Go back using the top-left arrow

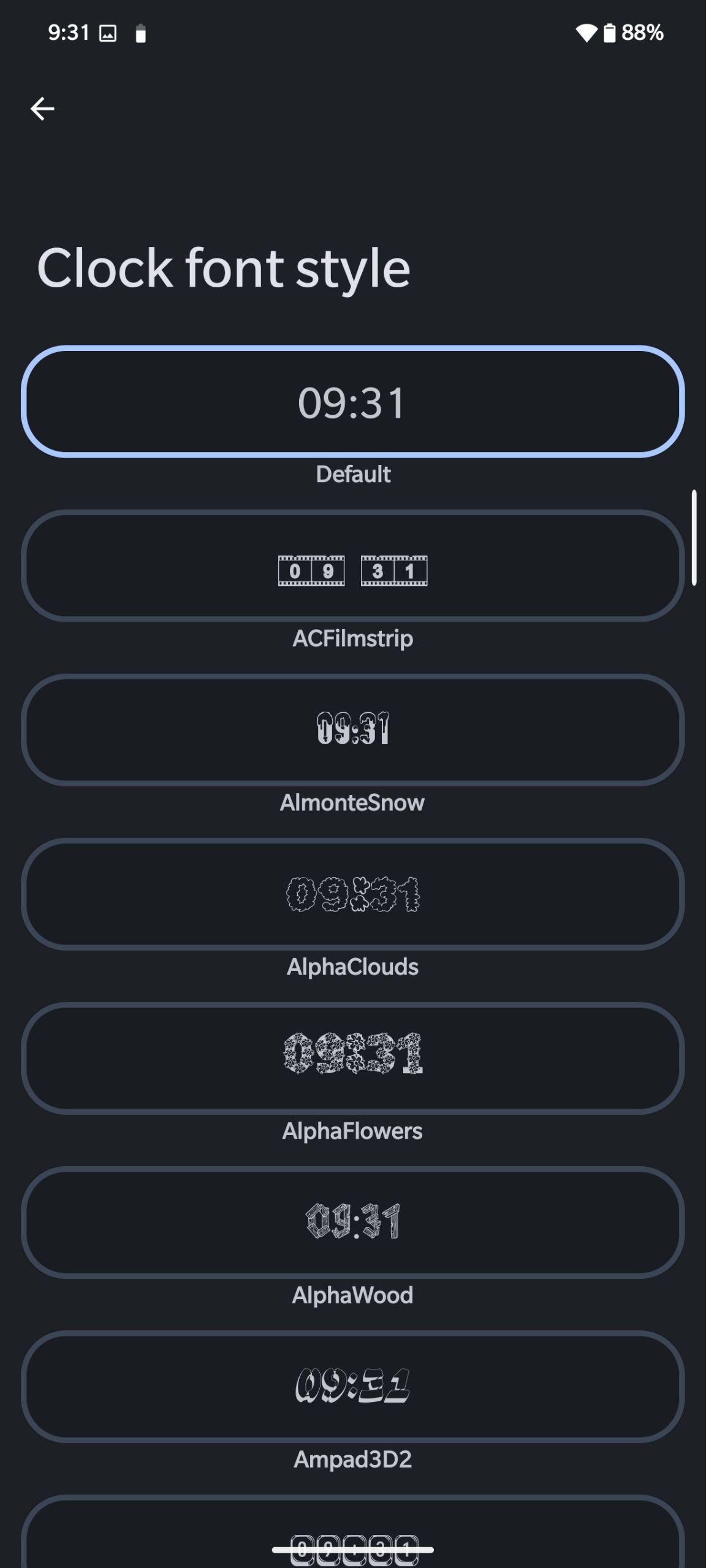[42, 109]
